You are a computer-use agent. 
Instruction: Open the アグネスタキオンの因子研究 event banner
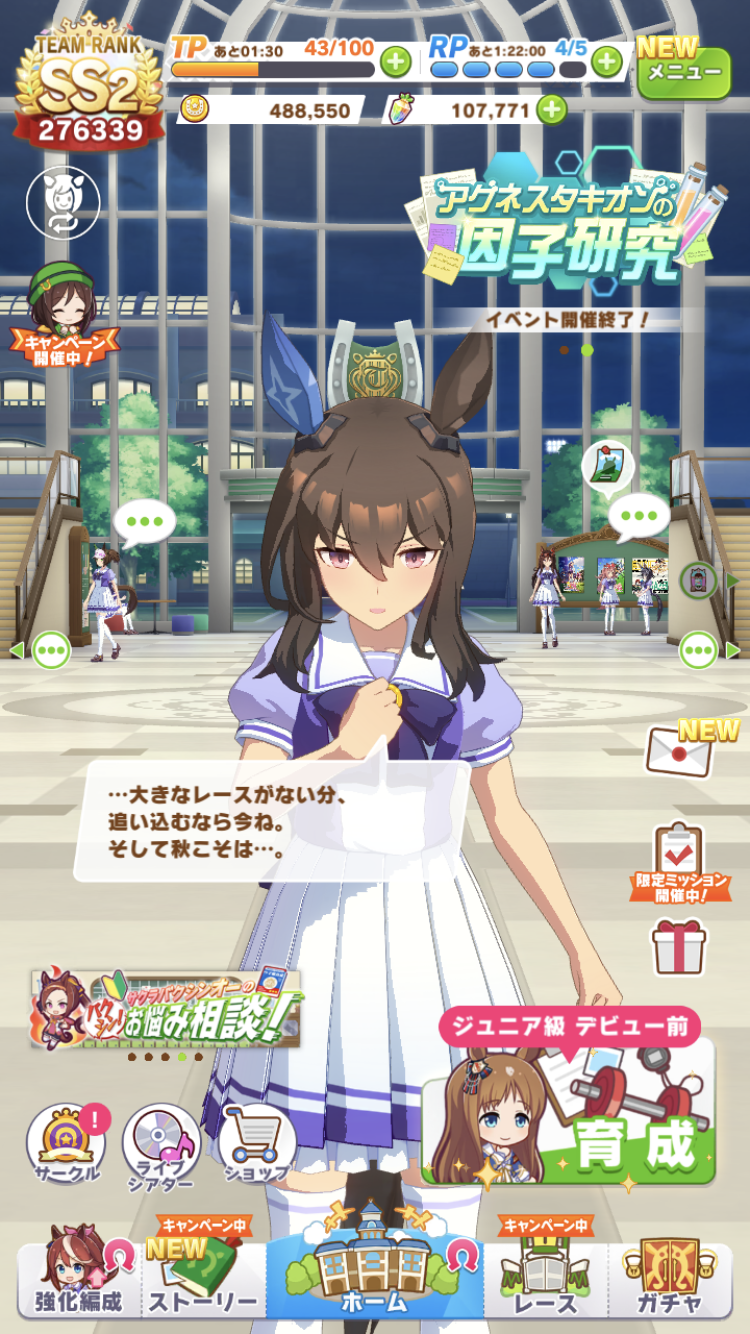coord(560,230)
